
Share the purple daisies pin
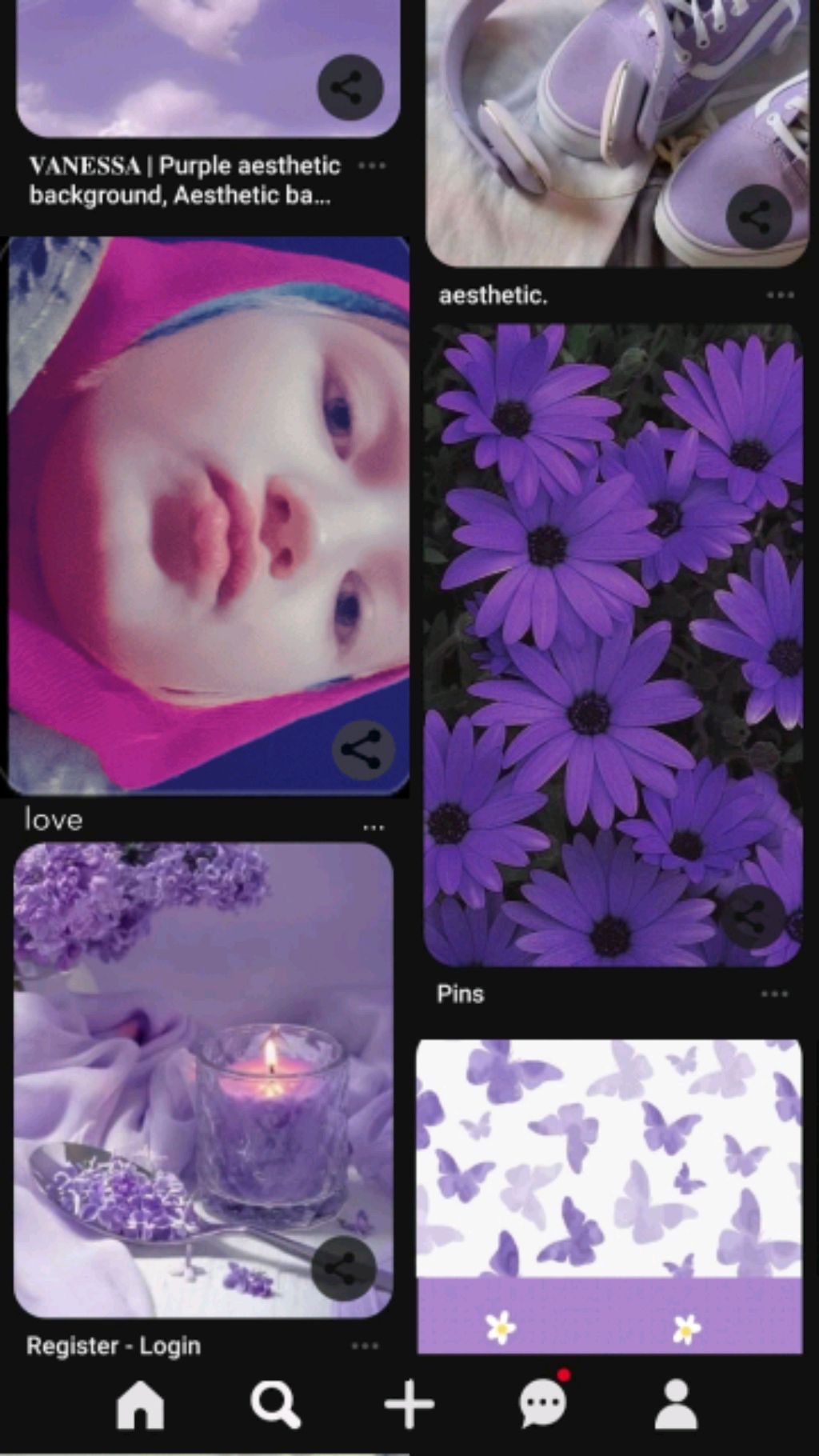(752, 917)
